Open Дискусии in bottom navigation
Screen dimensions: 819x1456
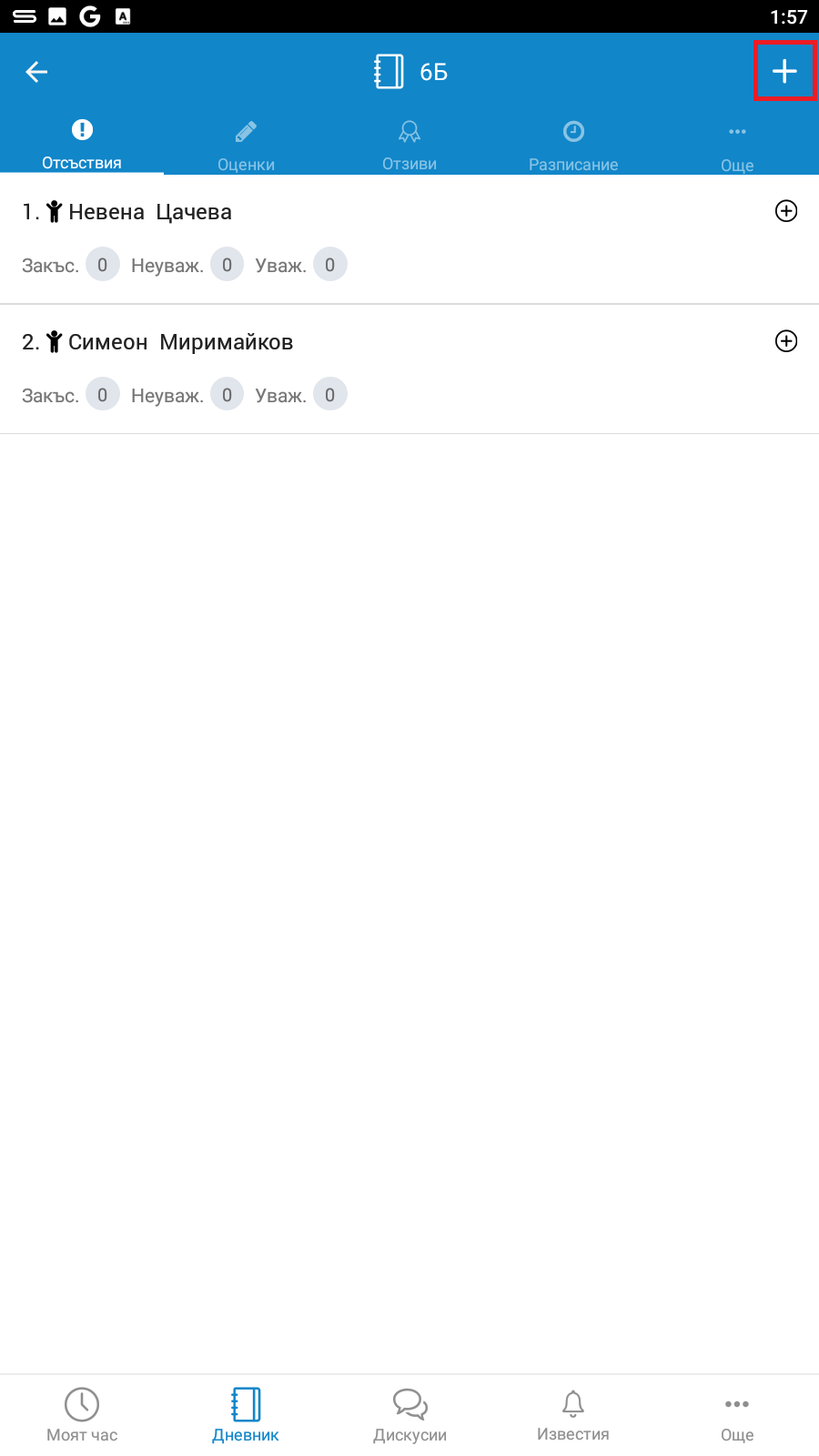[409, 1415]
